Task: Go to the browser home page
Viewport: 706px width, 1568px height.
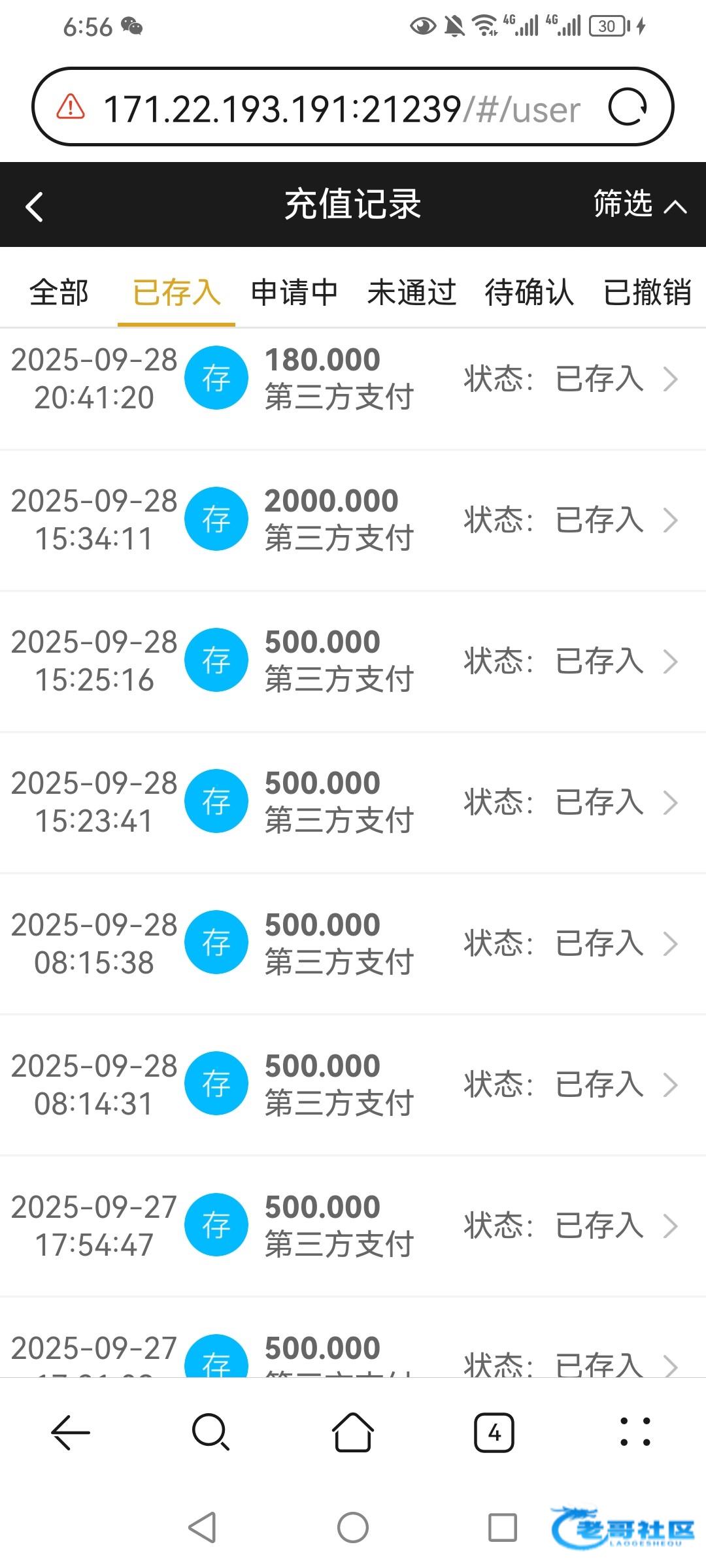Action: (353, 1433)
